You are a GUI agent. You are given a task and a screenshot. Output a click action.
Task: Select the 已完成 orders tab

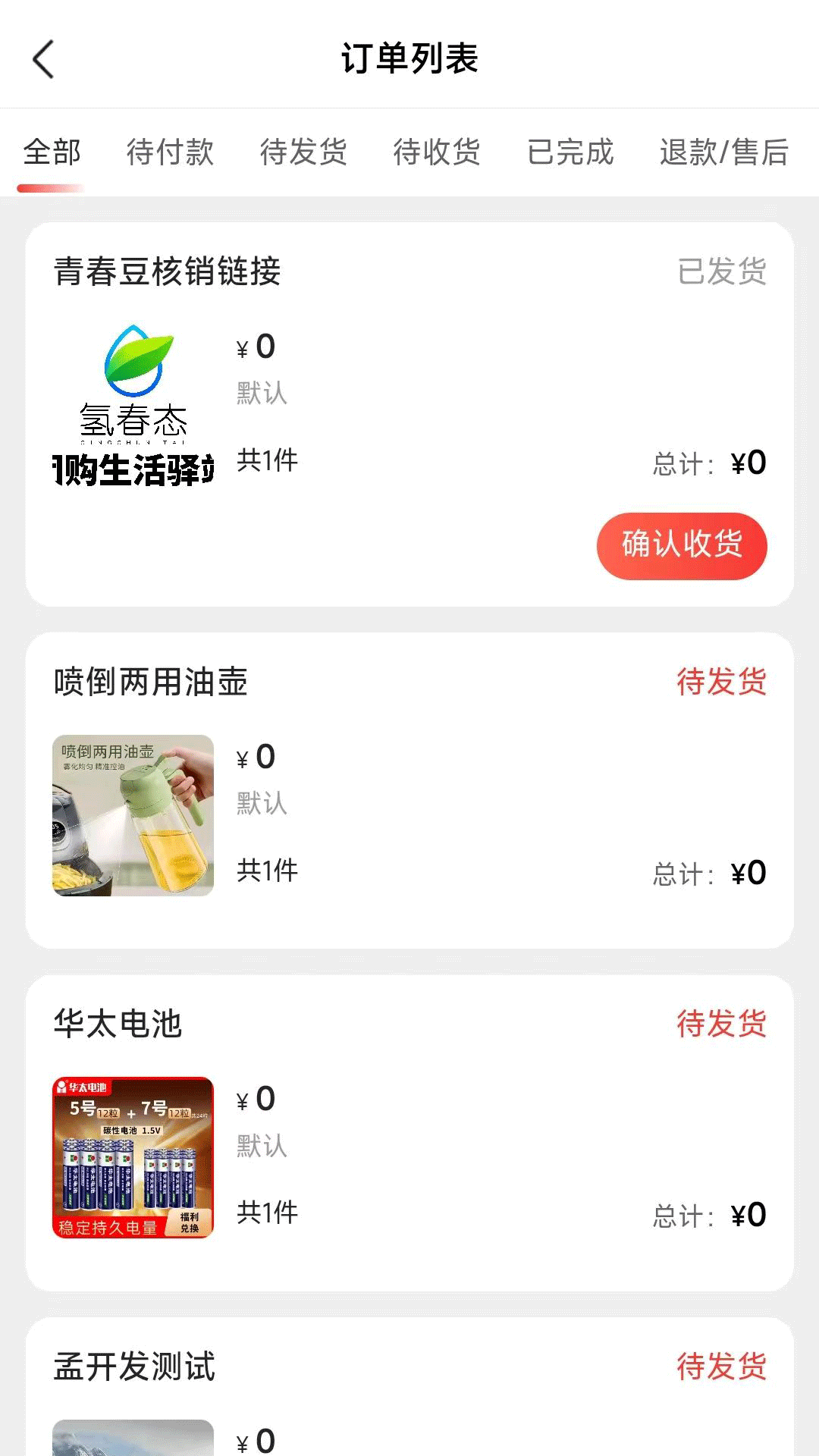(571, 152)
